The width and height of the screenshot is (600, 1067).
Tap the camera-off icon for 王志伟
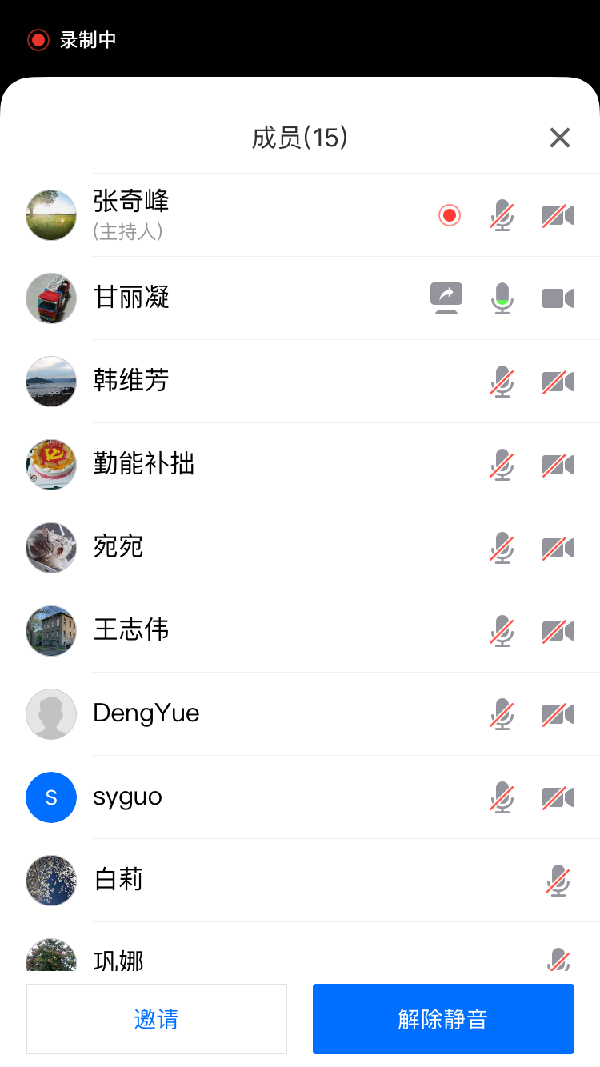pyautogui.click(x=558, y=630)
